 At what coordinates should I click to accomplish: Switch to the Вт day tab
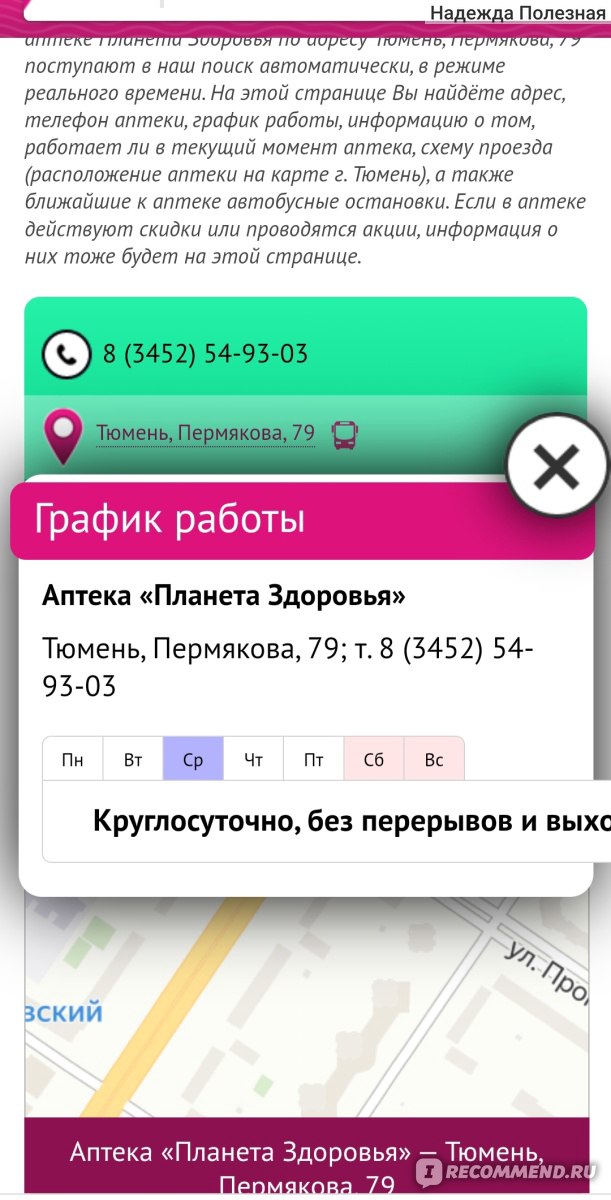133,760
